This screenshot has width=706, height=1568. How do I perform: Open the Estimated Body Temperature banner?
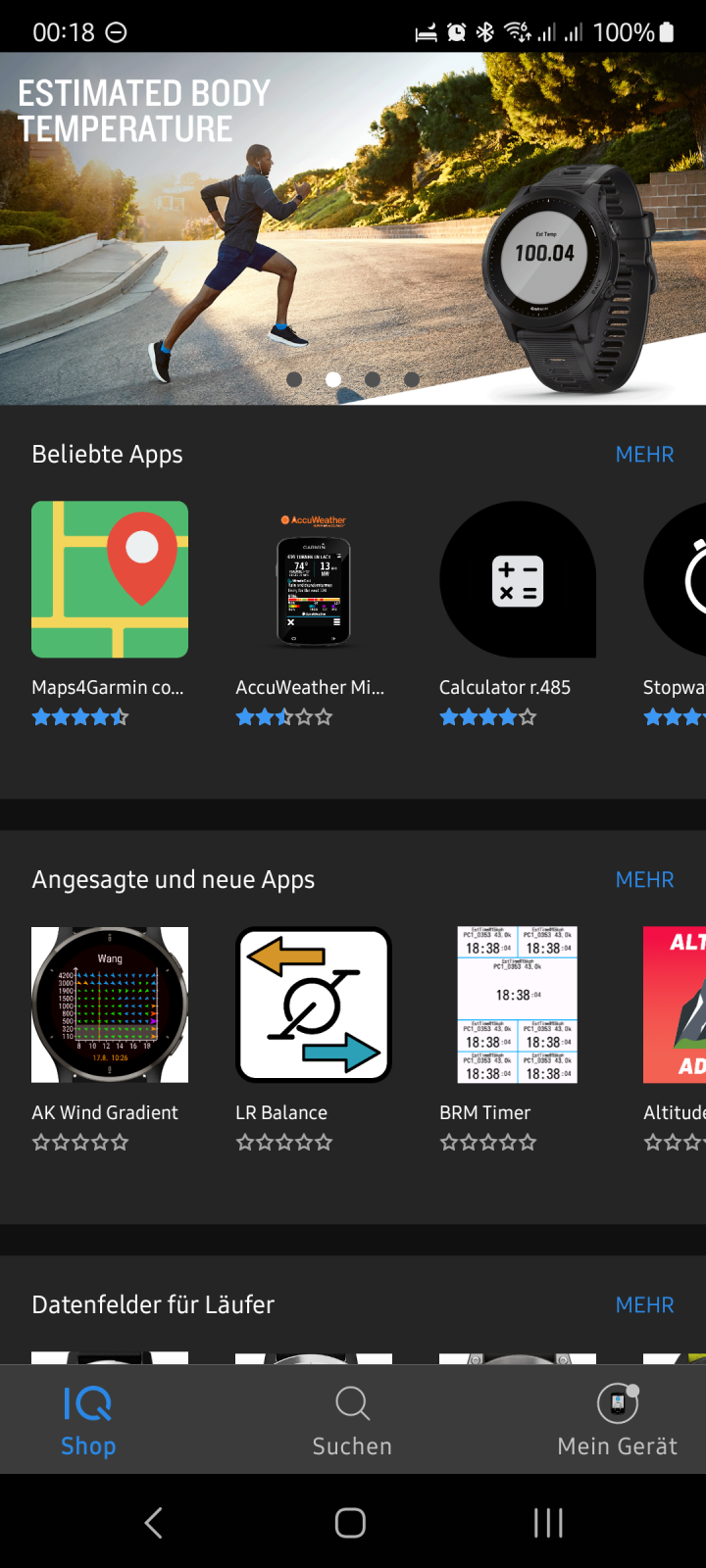tap(353, 227)
